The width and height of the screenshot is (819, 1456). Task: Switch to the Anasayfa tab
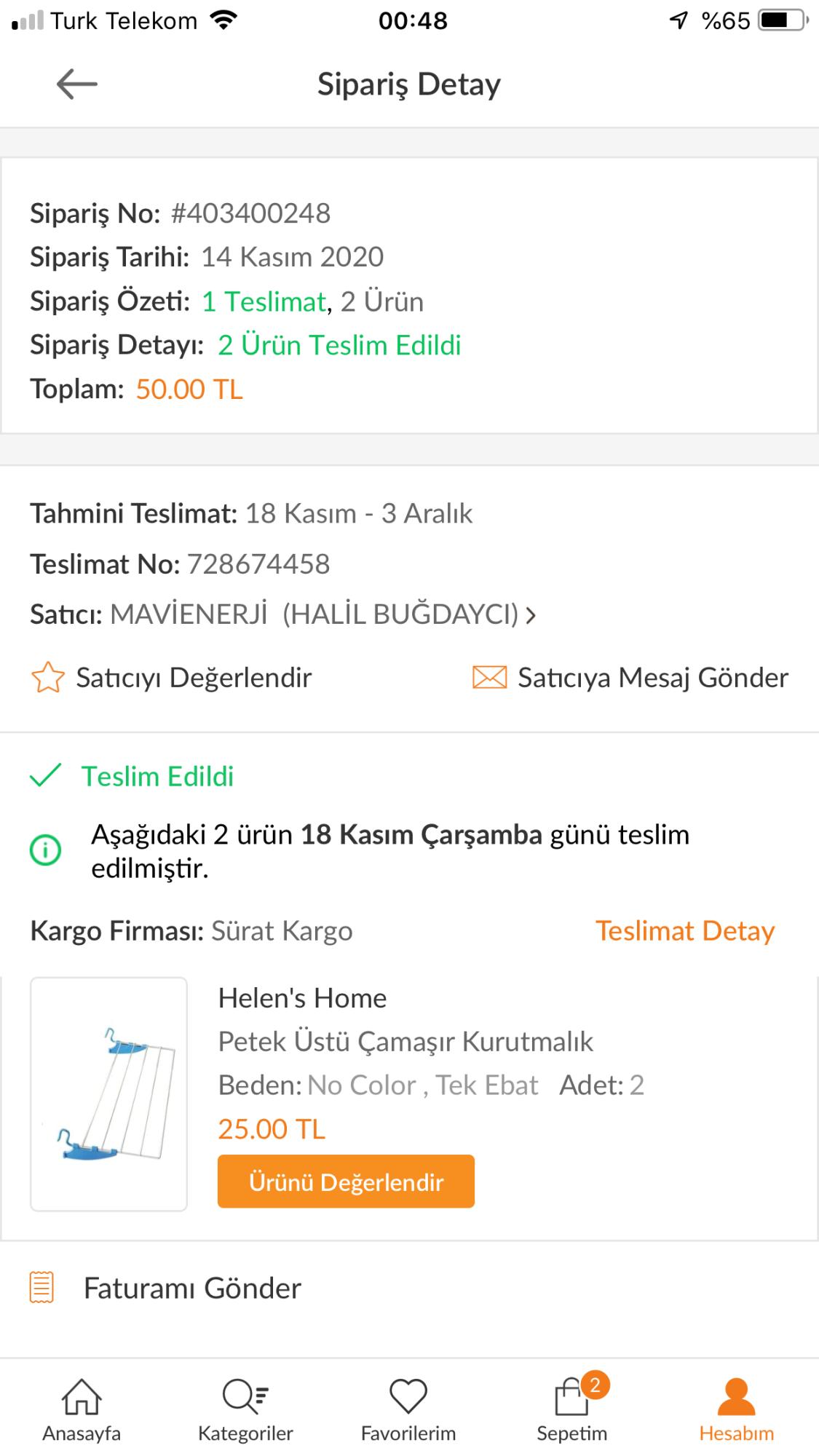coord(82,1409)
